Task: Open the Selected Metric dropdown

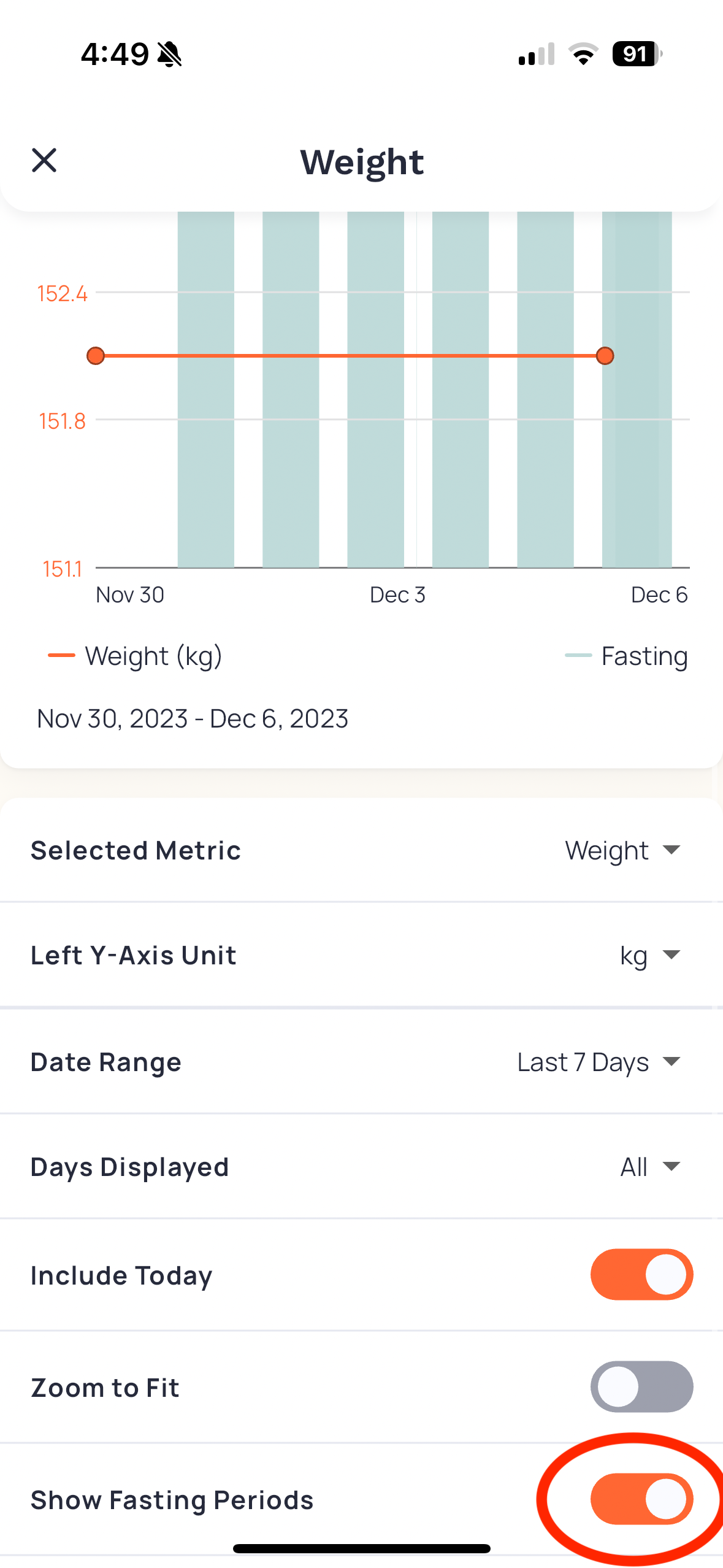Action: 622,850
